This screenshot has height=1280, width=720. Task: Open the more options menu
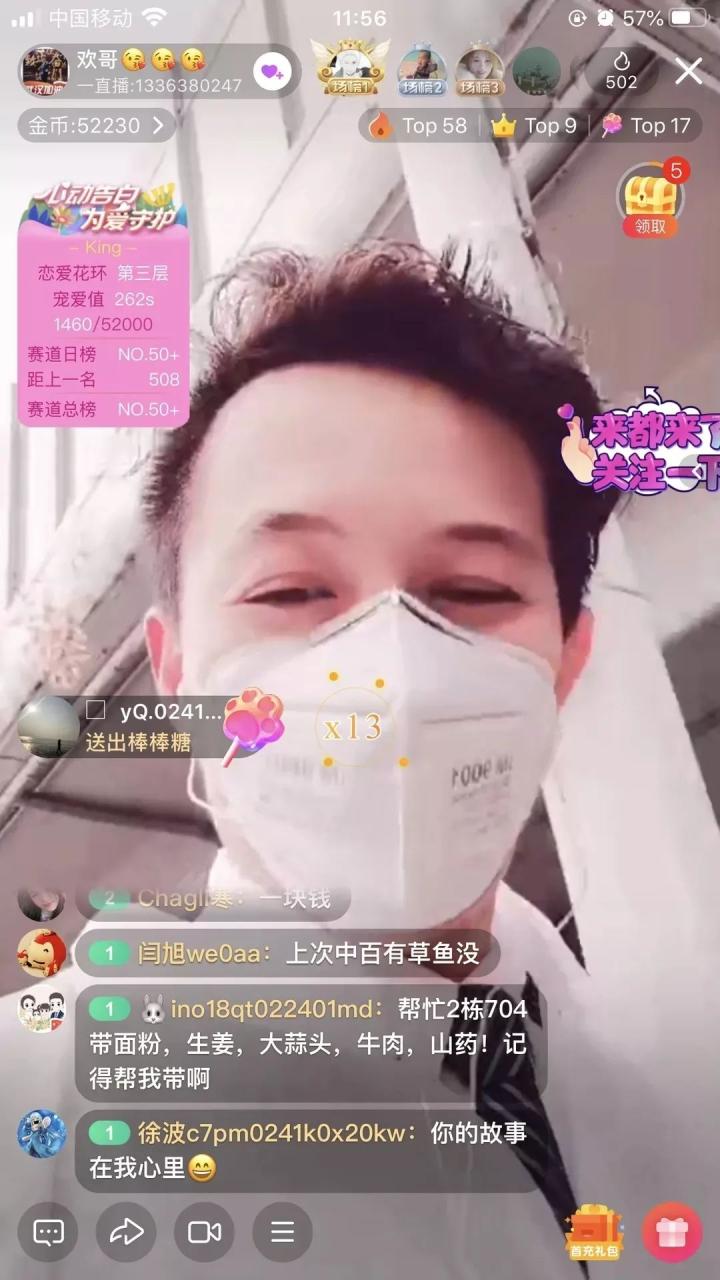[x=282, y=1232]
